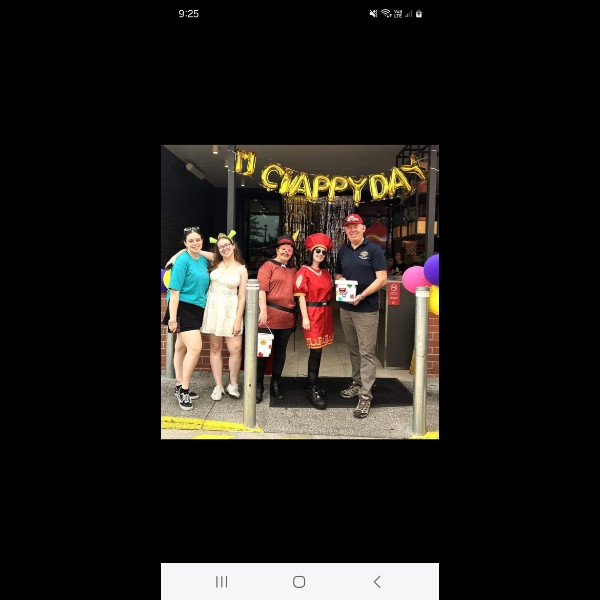
Task: Return to the home screen
Action: 299,581
